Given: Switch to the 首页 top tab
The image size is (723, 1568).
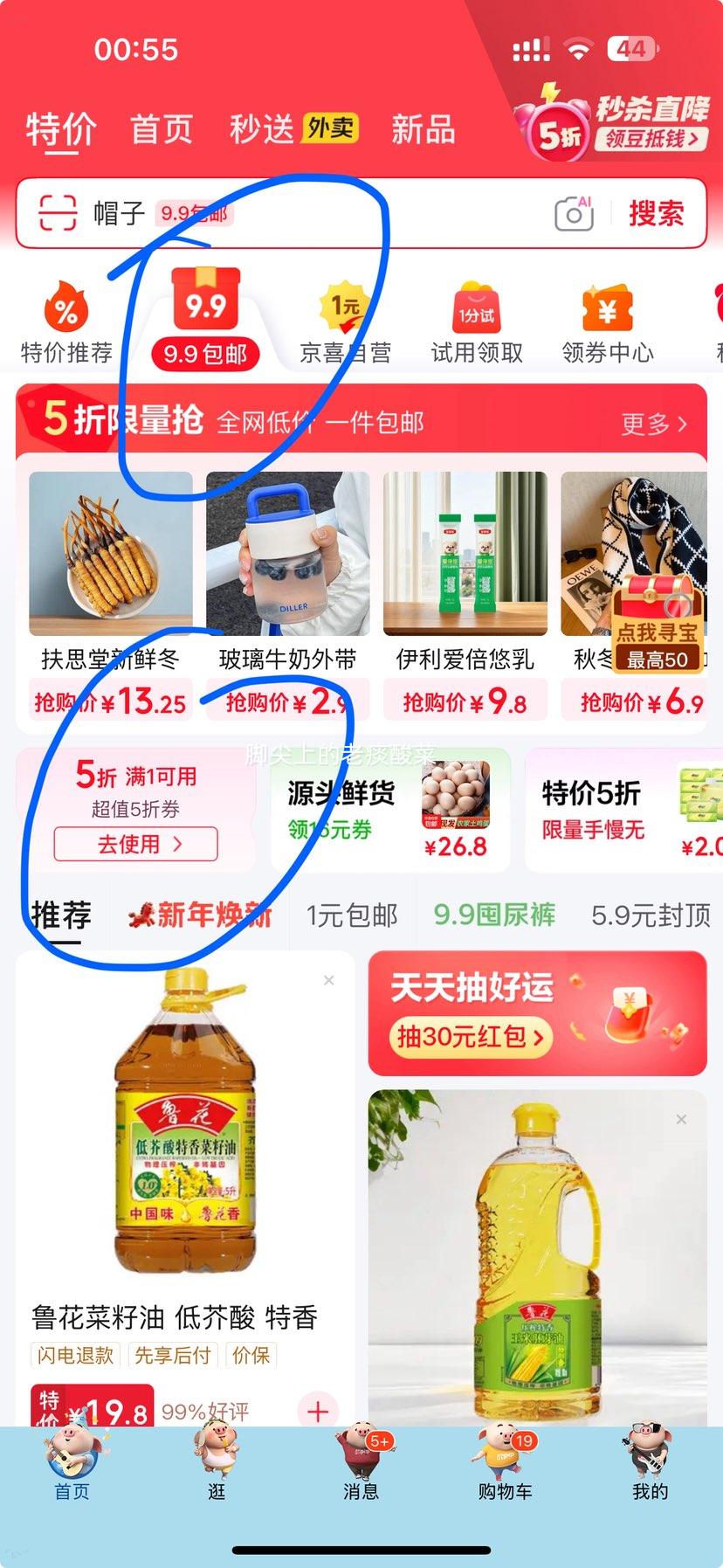Looking at the screenshot, I should point(162,128).
